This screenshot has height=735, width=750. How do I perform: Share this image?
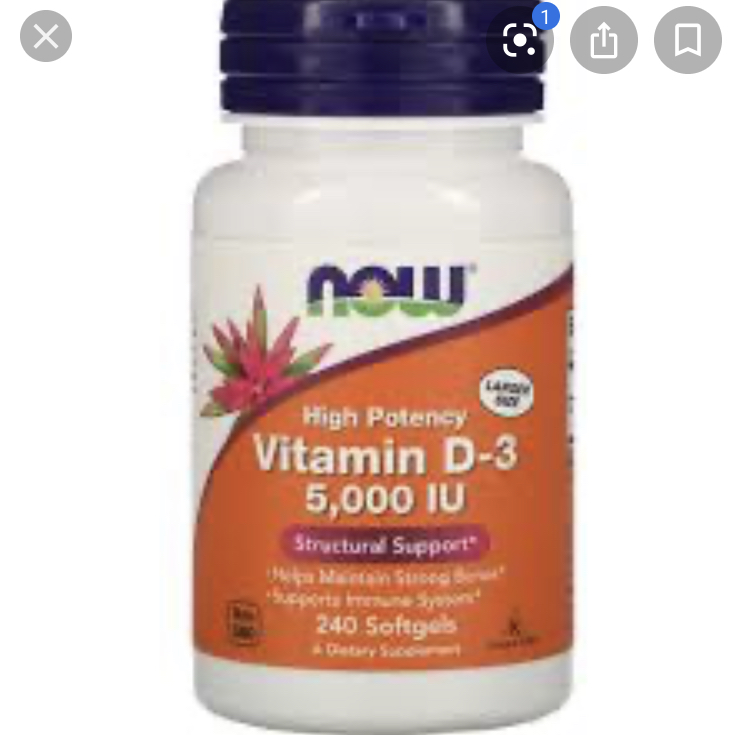coord(603,40)
